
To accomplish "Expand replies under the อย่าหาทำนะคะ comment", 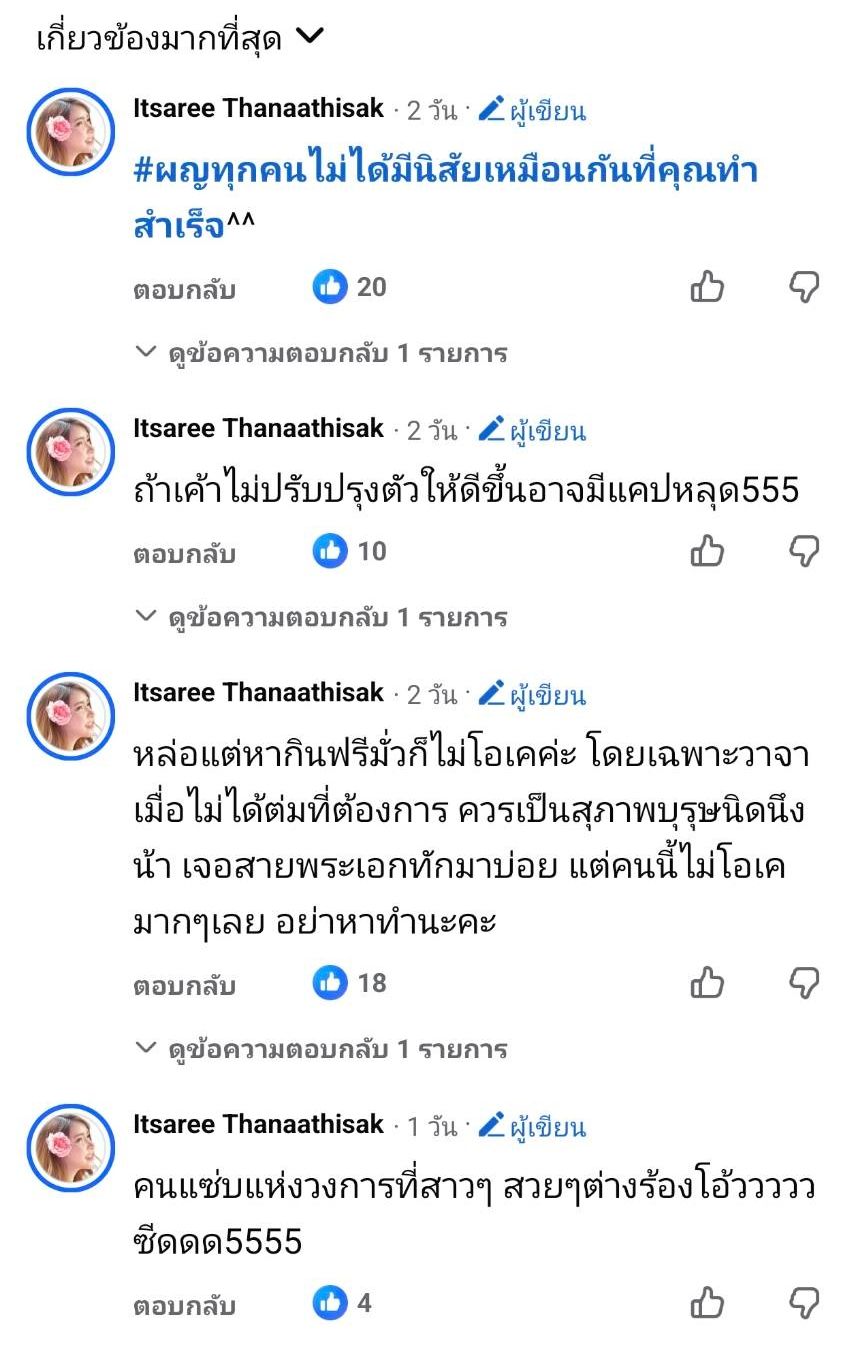I will 322,1049.
